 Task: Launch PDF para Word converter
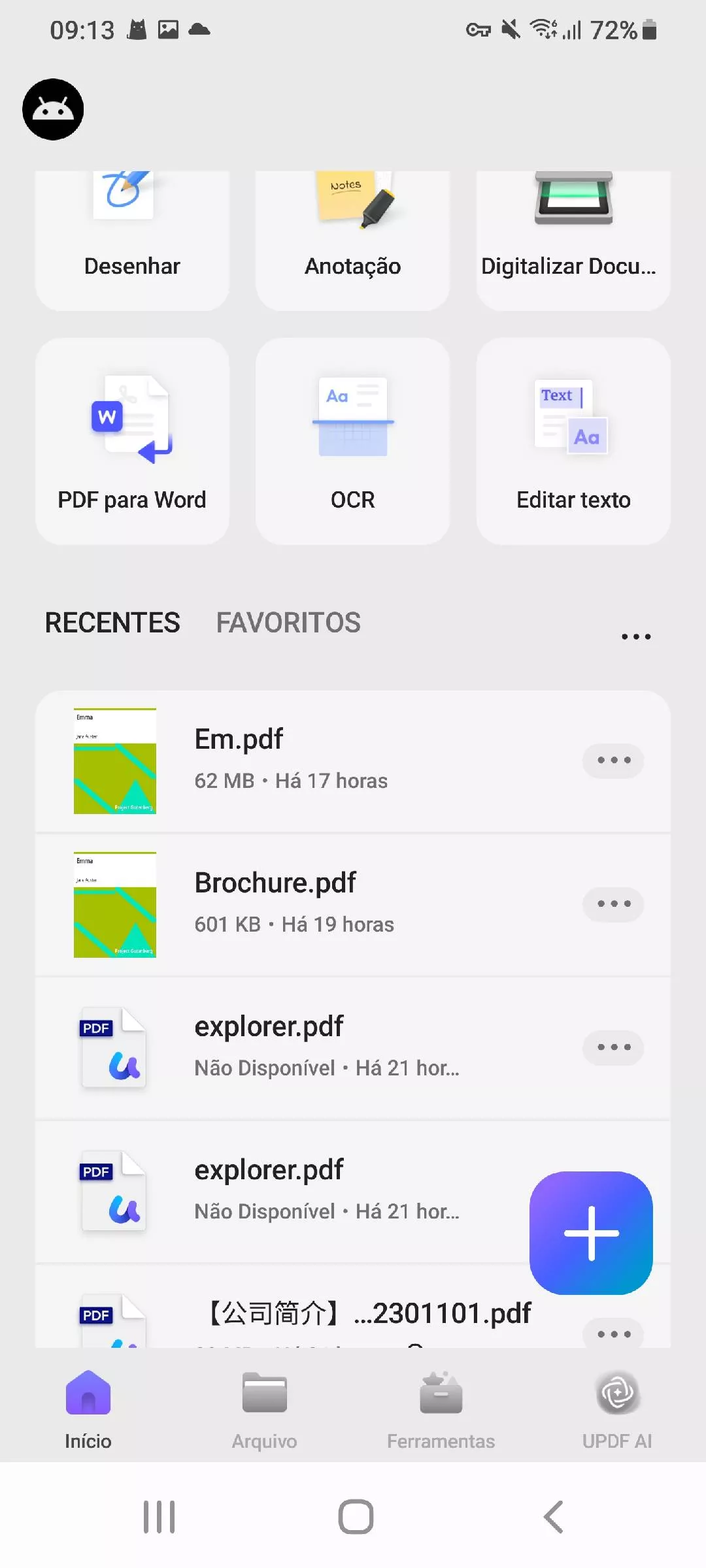[132, 441]
